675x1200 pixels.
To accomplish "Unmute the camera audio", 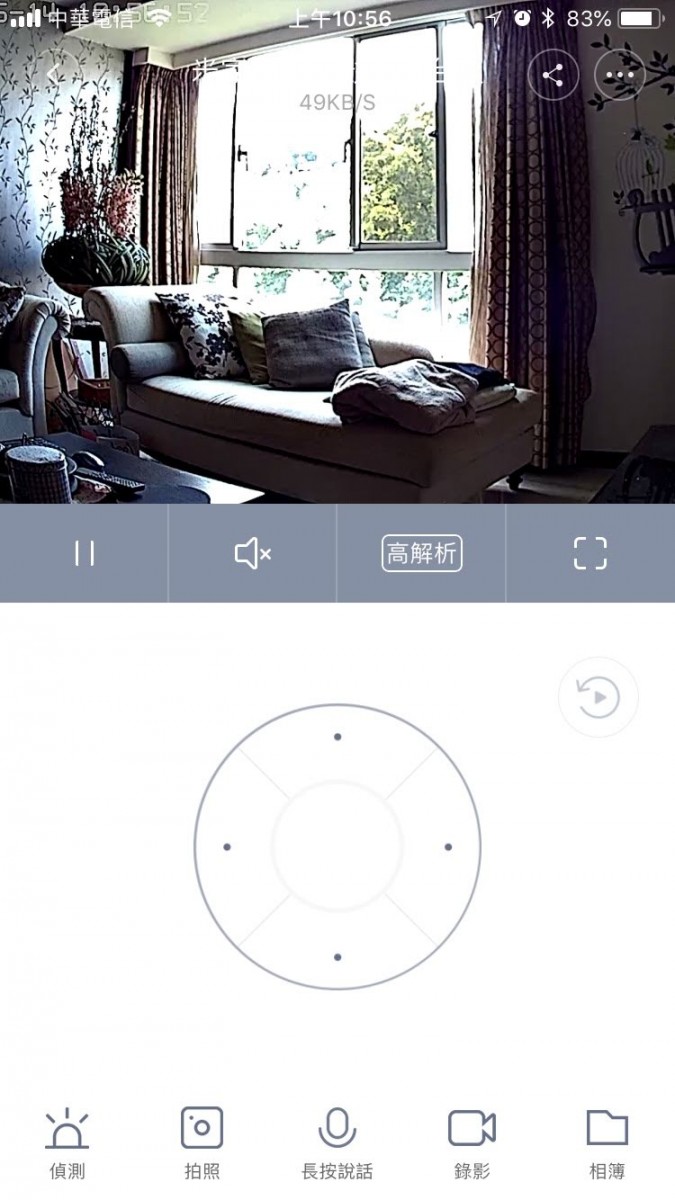I will pyautogui.click(x=252, y=553).
